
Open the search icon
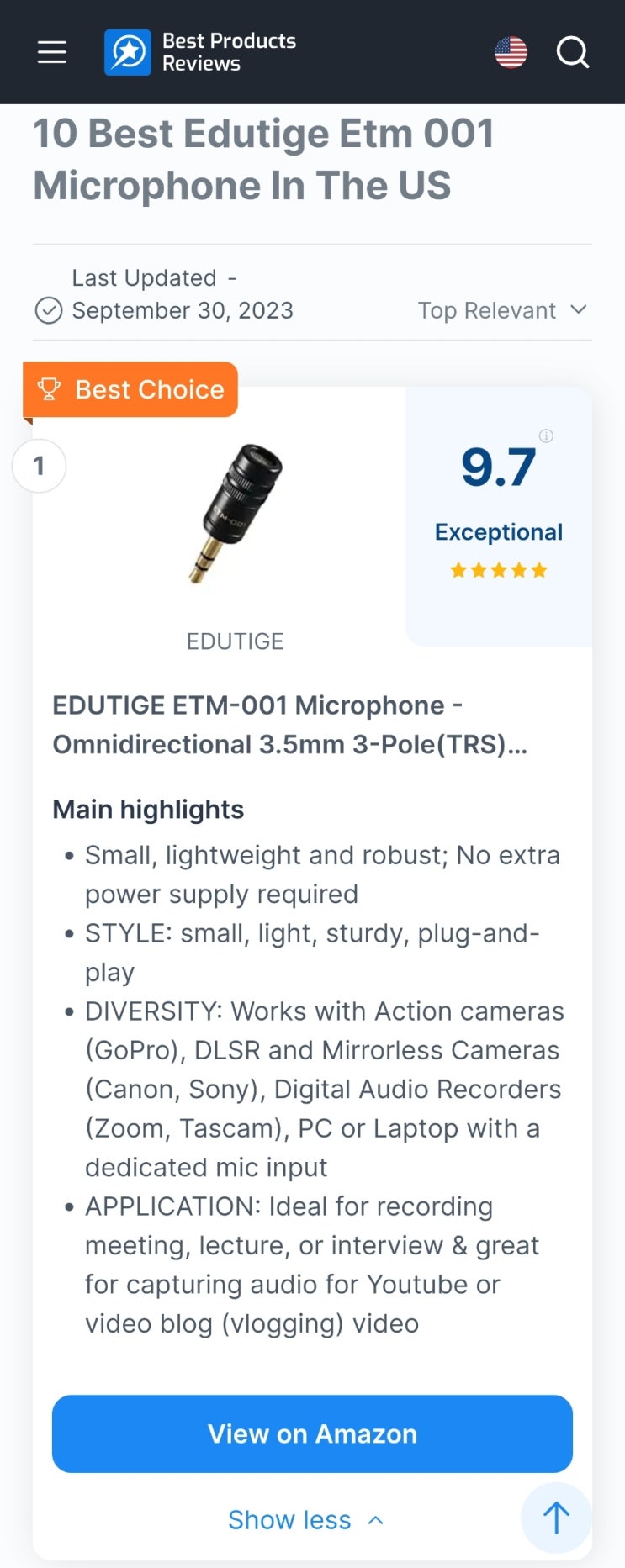573,52
